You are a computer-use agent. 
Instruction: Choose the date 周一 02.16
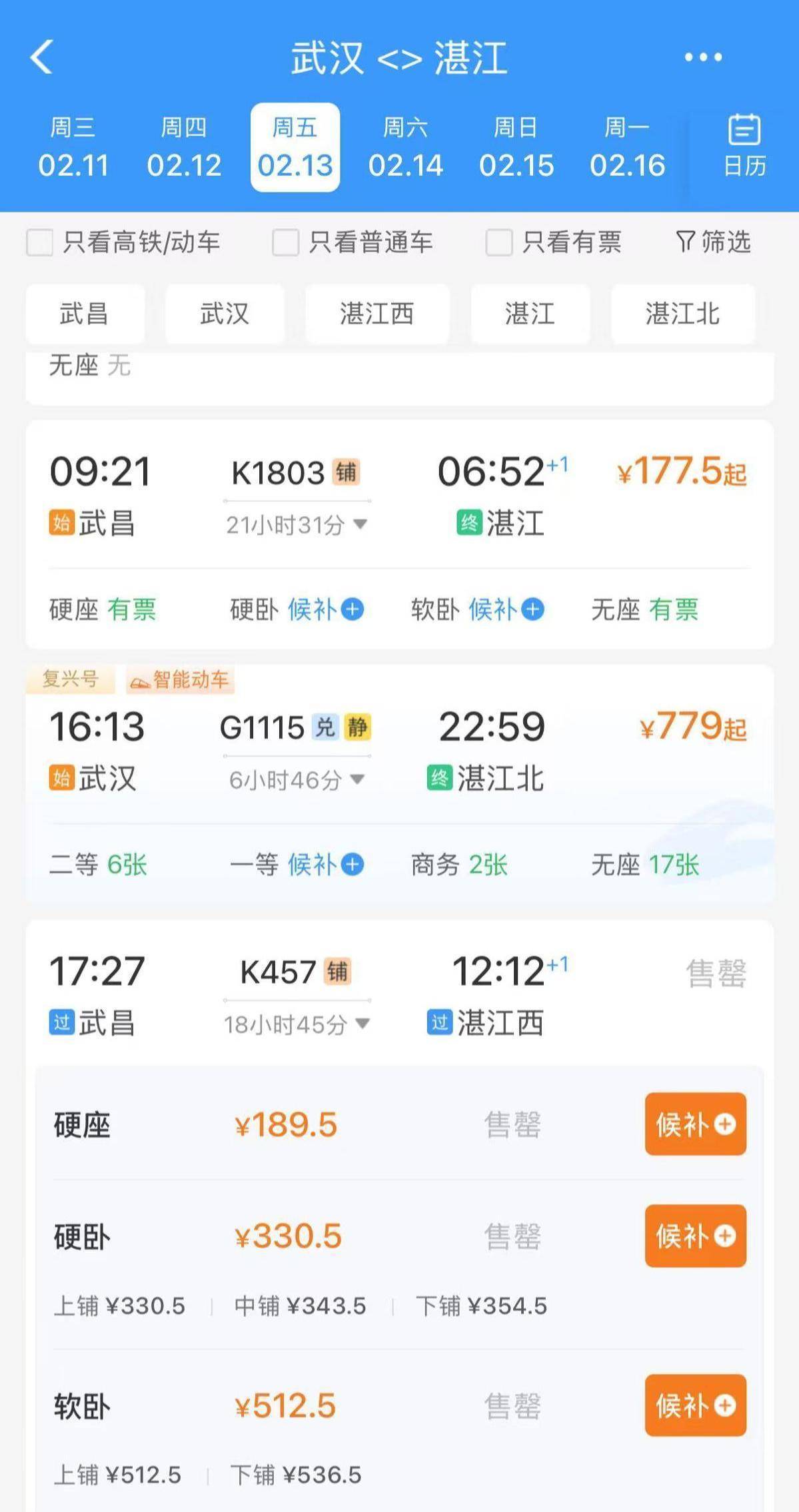[x=627, y=147]
